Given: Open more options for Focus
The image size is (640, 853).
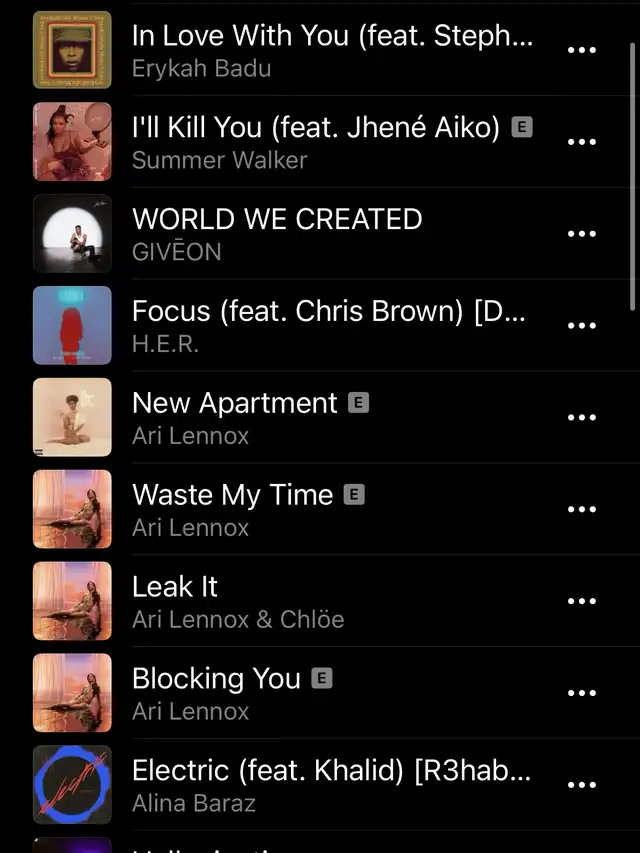Looking at the screenshot, I should (x=581, y=326).
